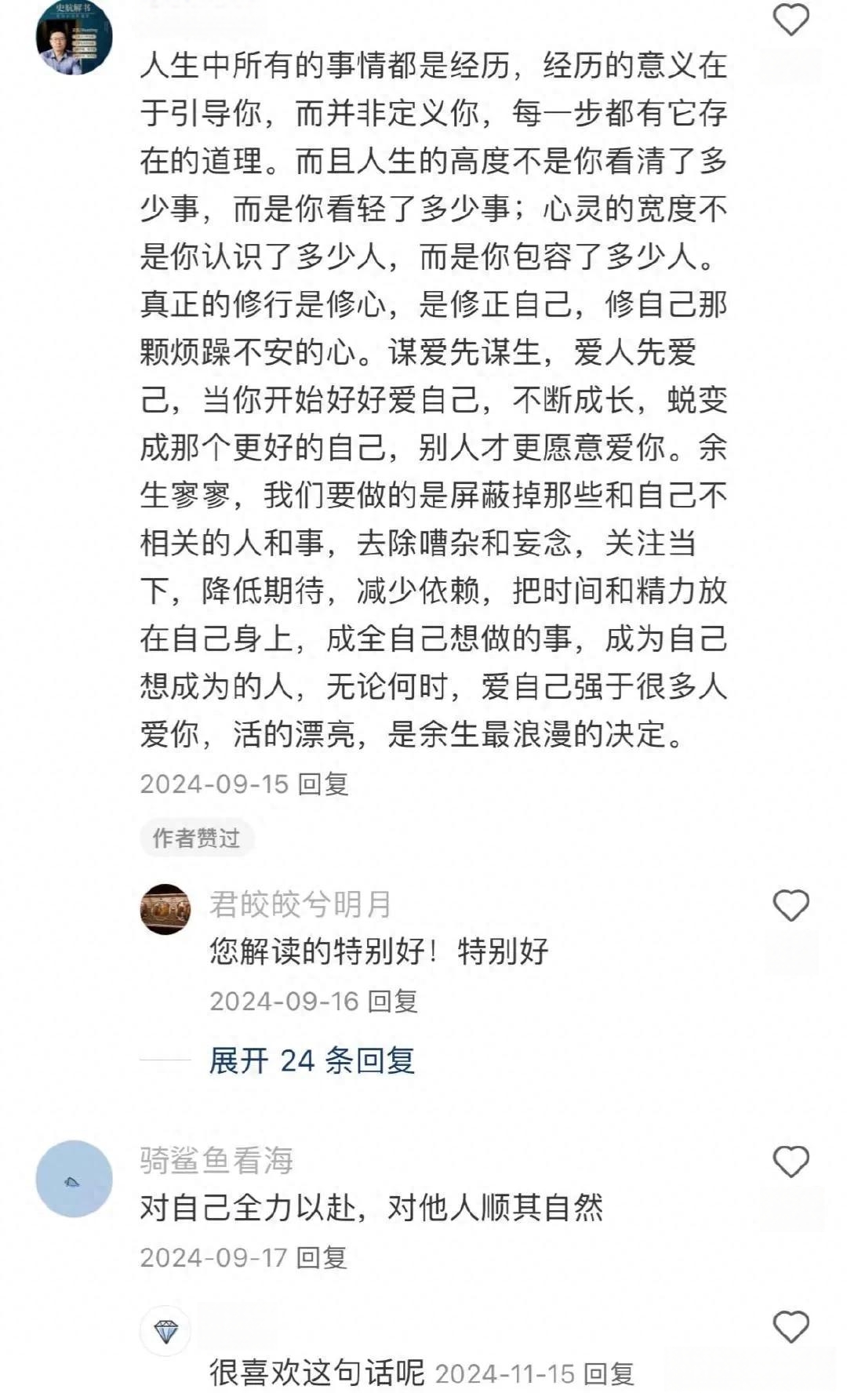
Task: Reply to the comment dated 2024-11-15
Action: 609,1373
